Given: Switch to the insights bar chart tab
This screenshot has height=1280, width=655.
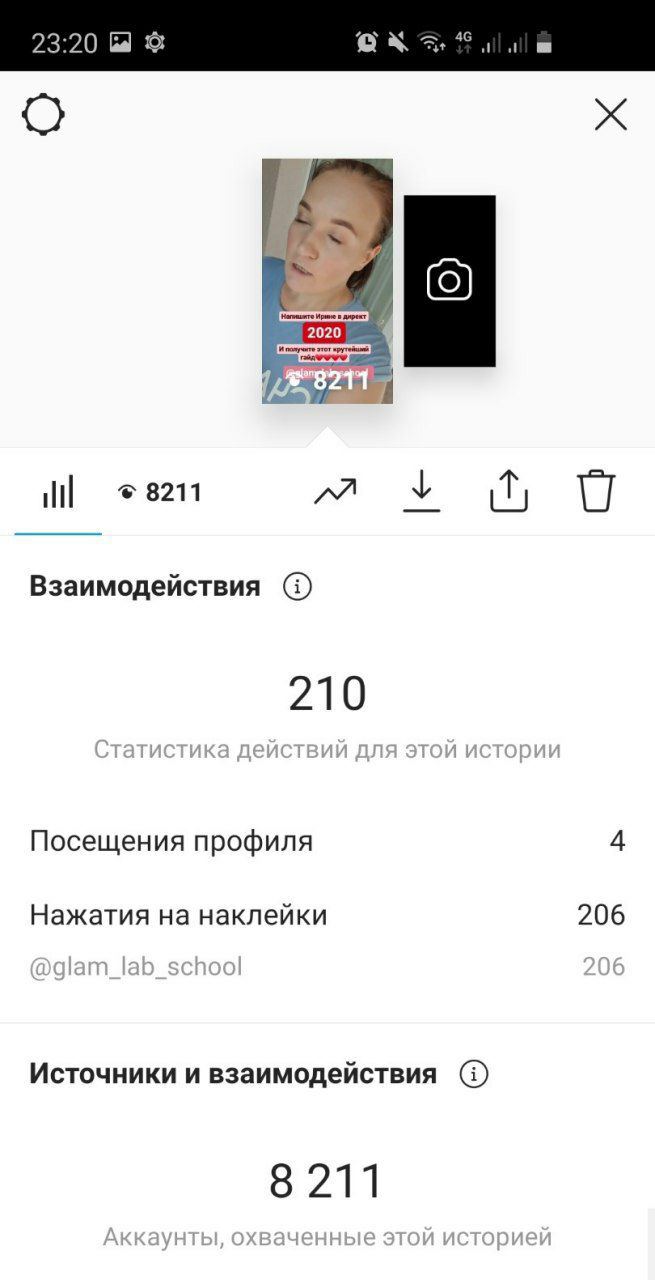Looking at the screenshot, I should (58, 492).
